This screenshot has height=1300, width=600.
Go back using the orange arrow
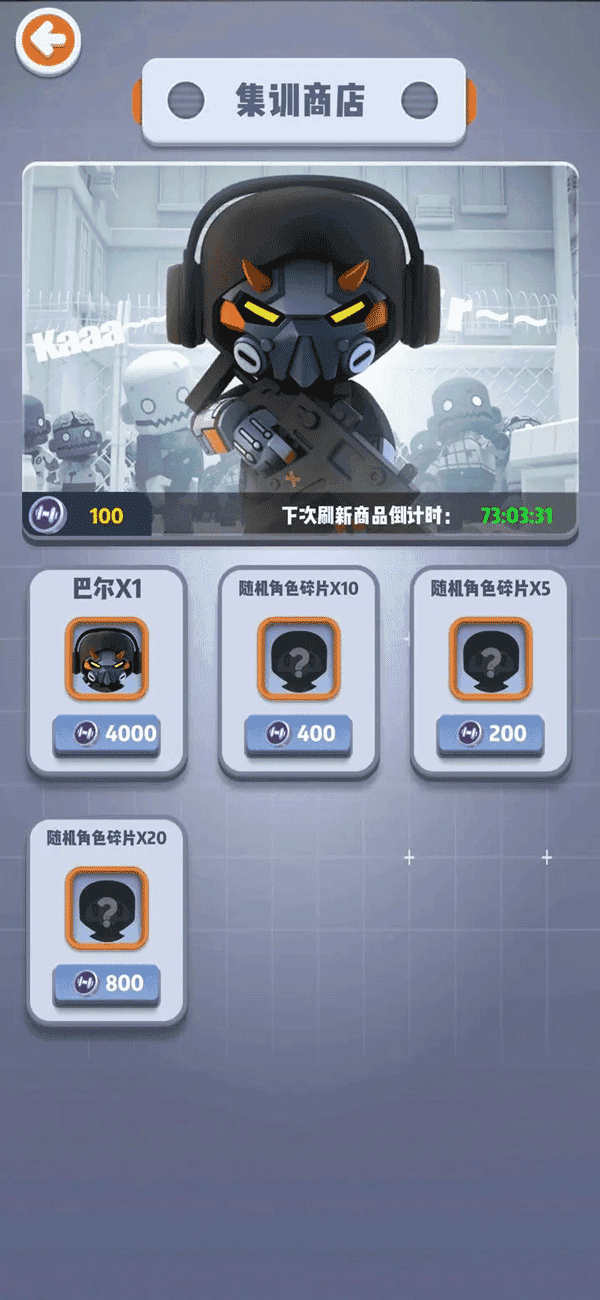point(48,42)
